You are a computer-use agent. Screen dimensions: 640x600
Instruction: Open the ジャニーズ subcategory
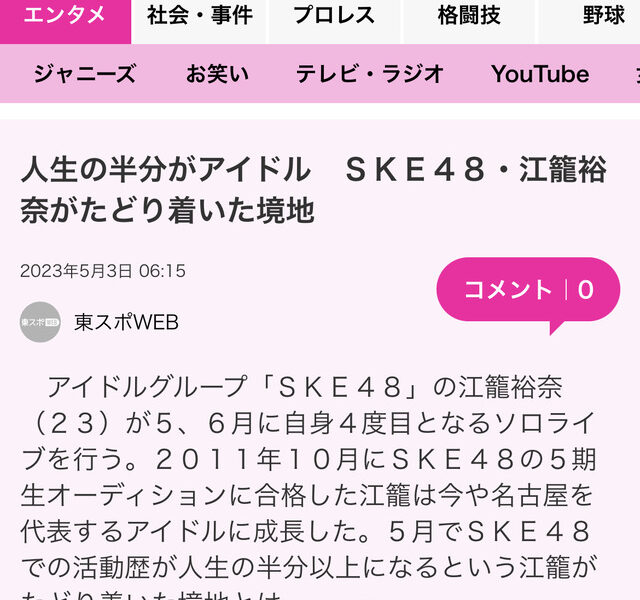(84, 74)
